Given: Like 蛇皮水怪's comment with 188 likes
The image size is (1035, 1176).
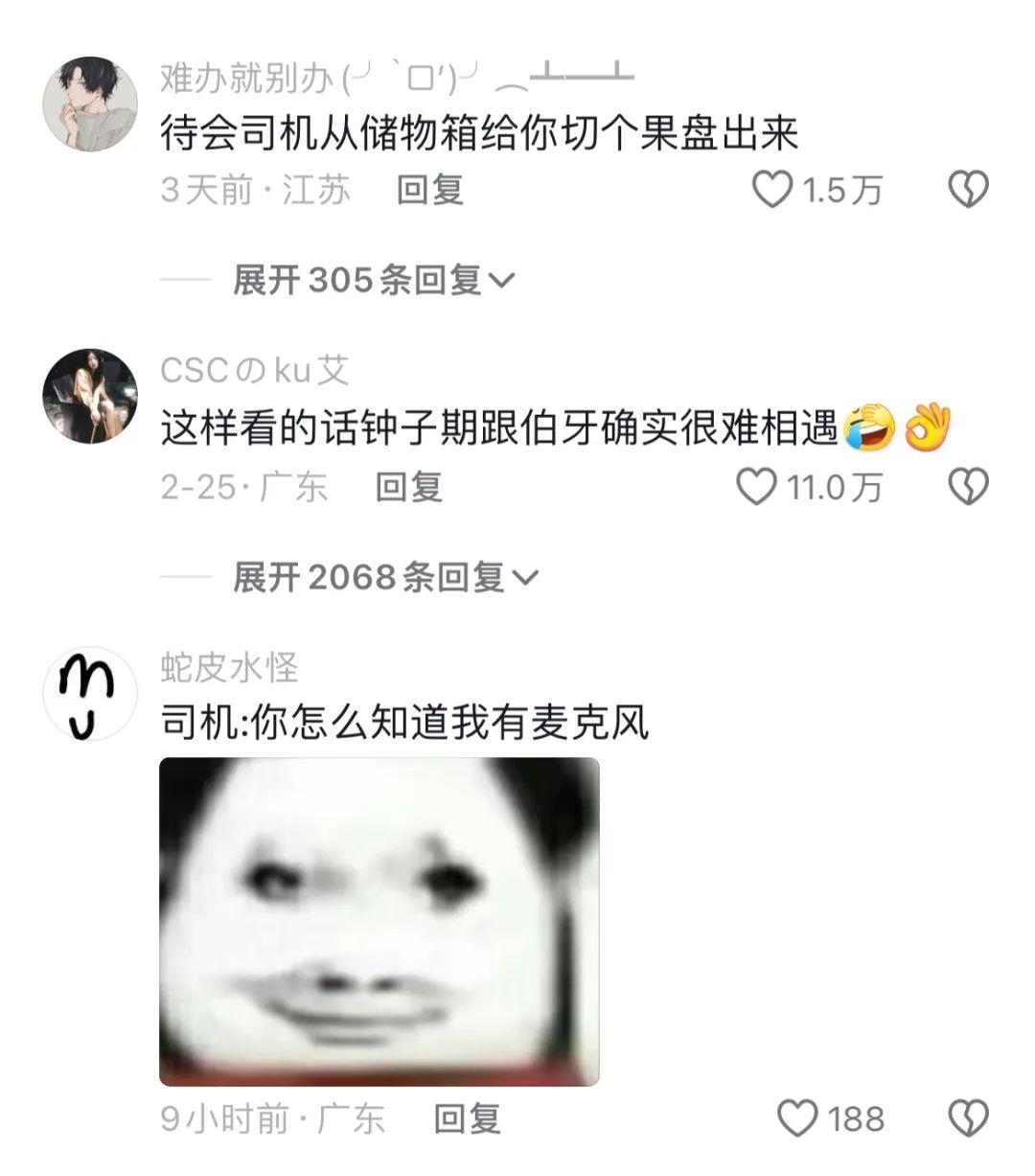Looking at the screenshot, I should pyautogui.click(x=796, y=1118).
